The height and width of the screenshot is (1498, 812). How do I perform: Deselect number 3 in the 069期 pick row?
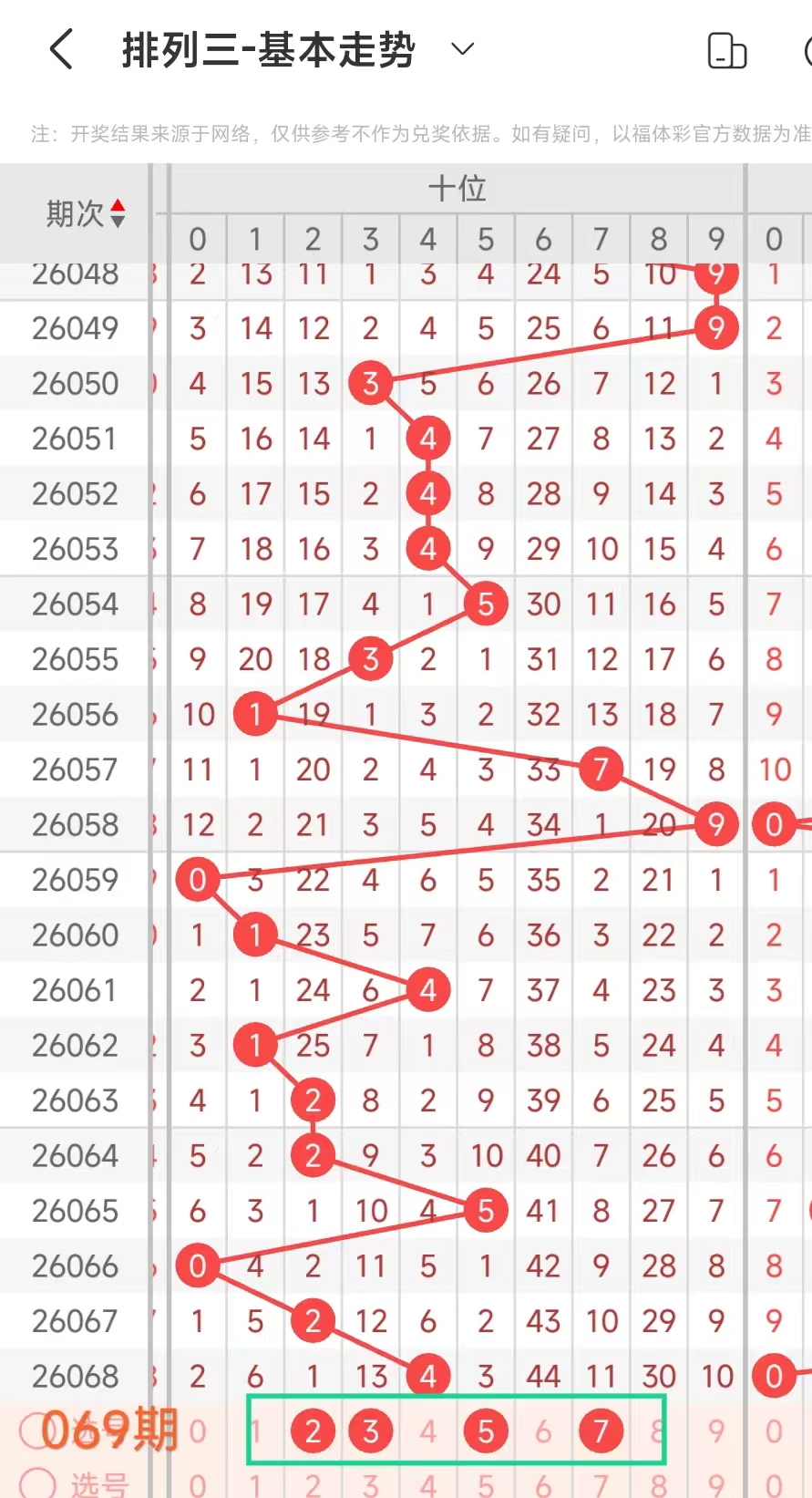pos(370,1431)
